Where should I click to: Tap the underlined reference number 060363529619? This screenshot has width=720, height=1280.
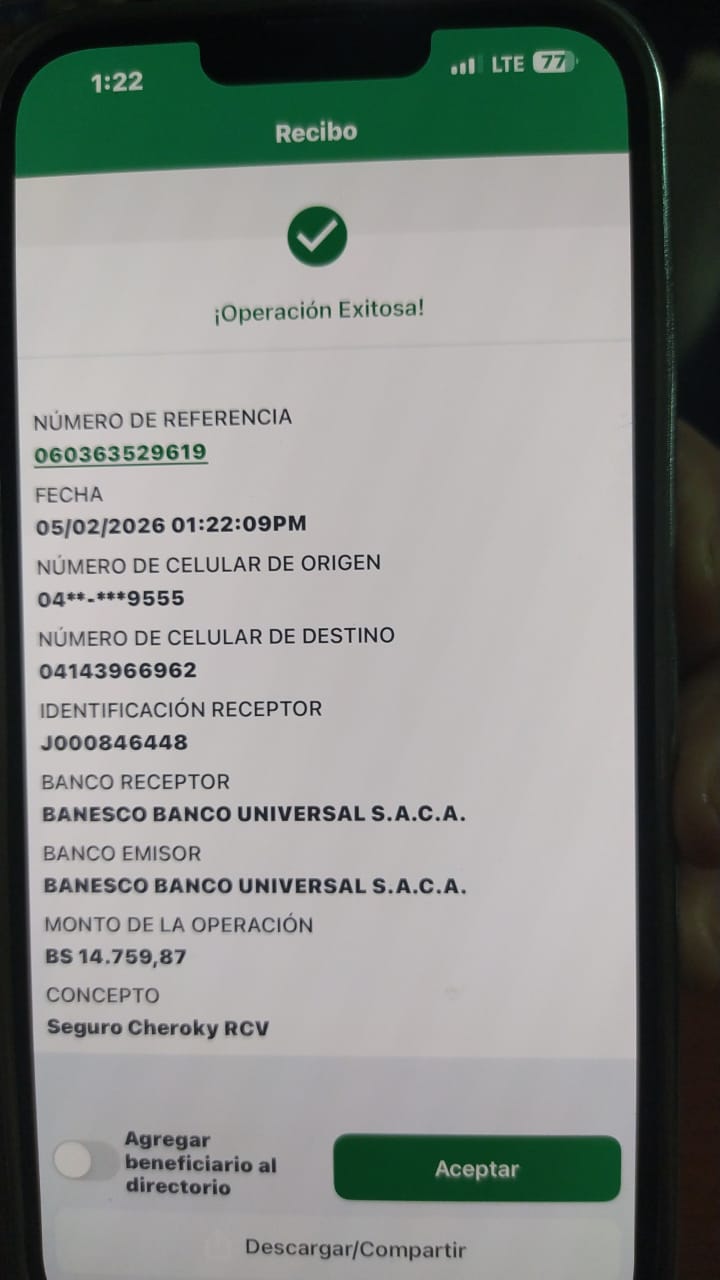pos(121,453)
